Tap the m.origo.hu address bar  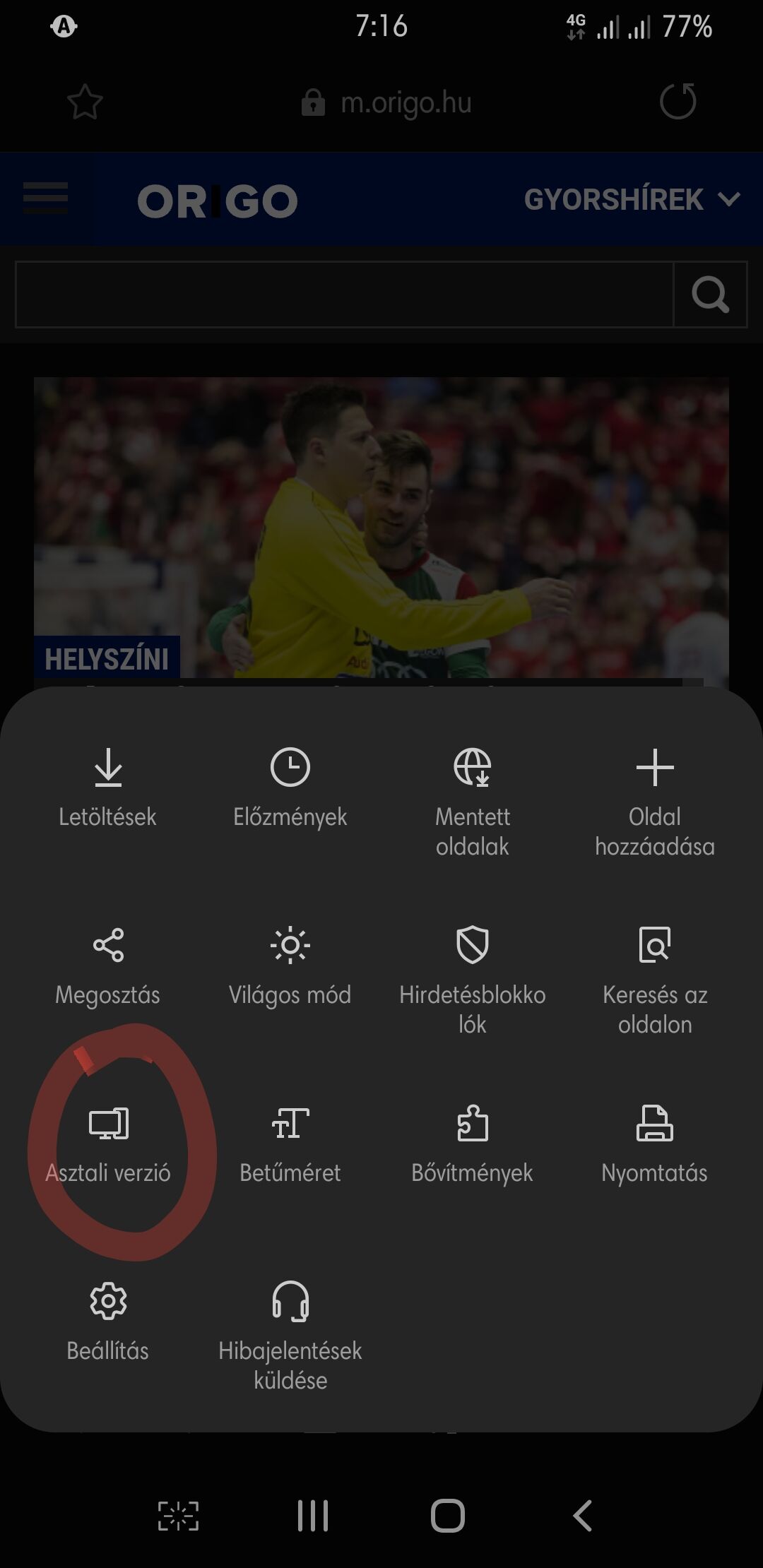point(386,102)
